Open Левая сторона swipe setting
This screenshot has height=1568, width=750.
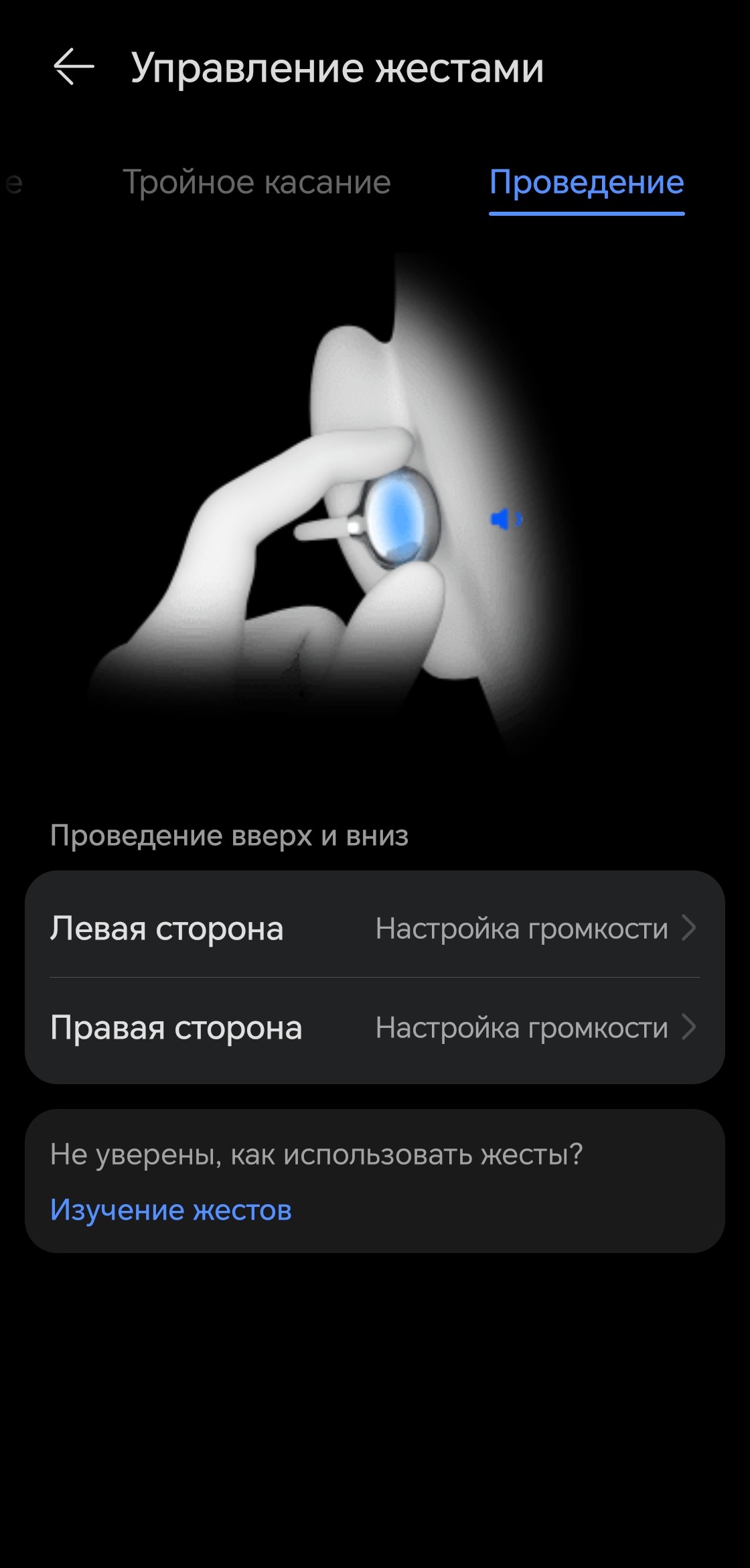(x=375, y=928)
